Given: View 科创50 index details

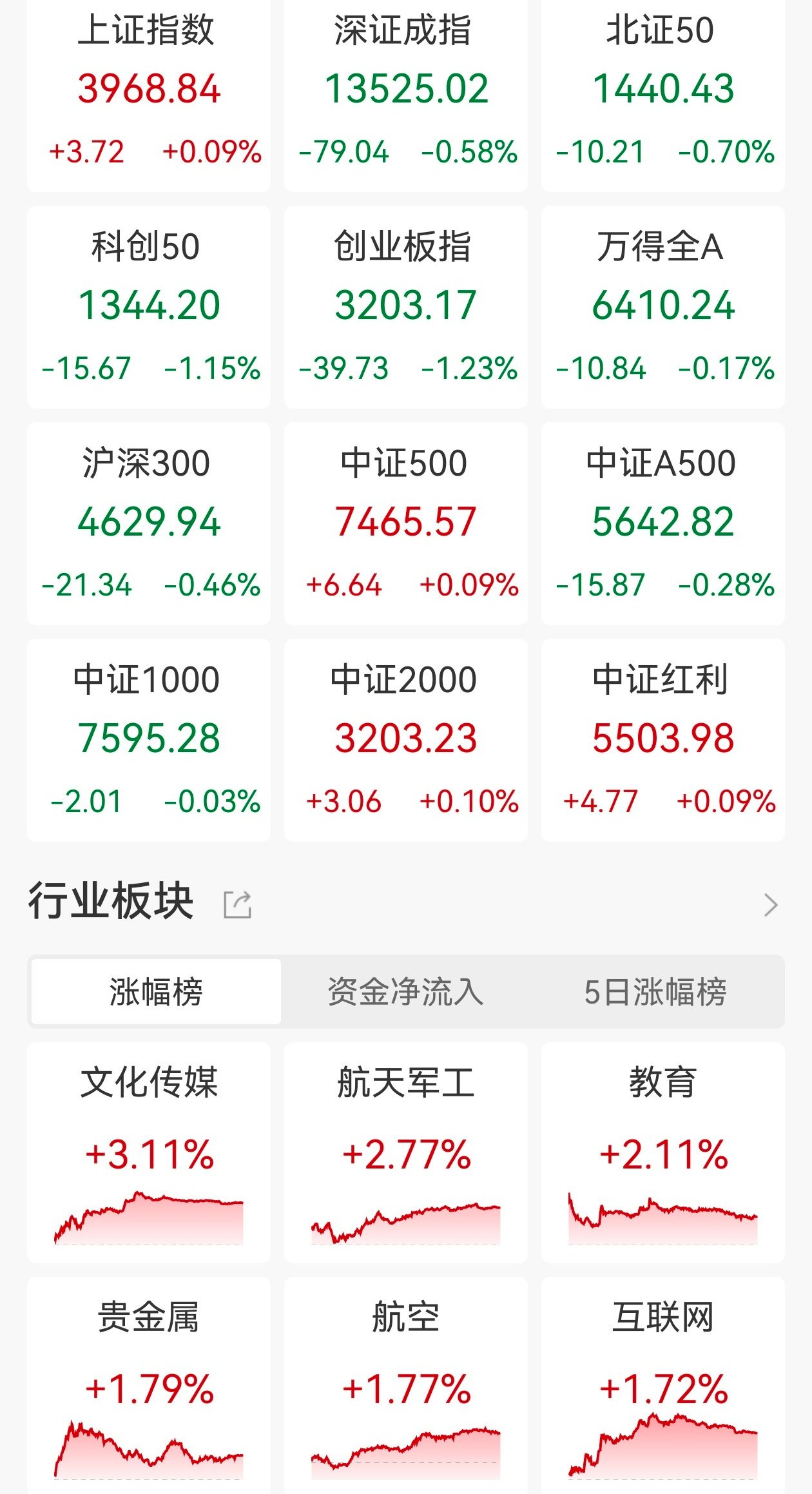Looking at the screenshot, I should point(149,307).
